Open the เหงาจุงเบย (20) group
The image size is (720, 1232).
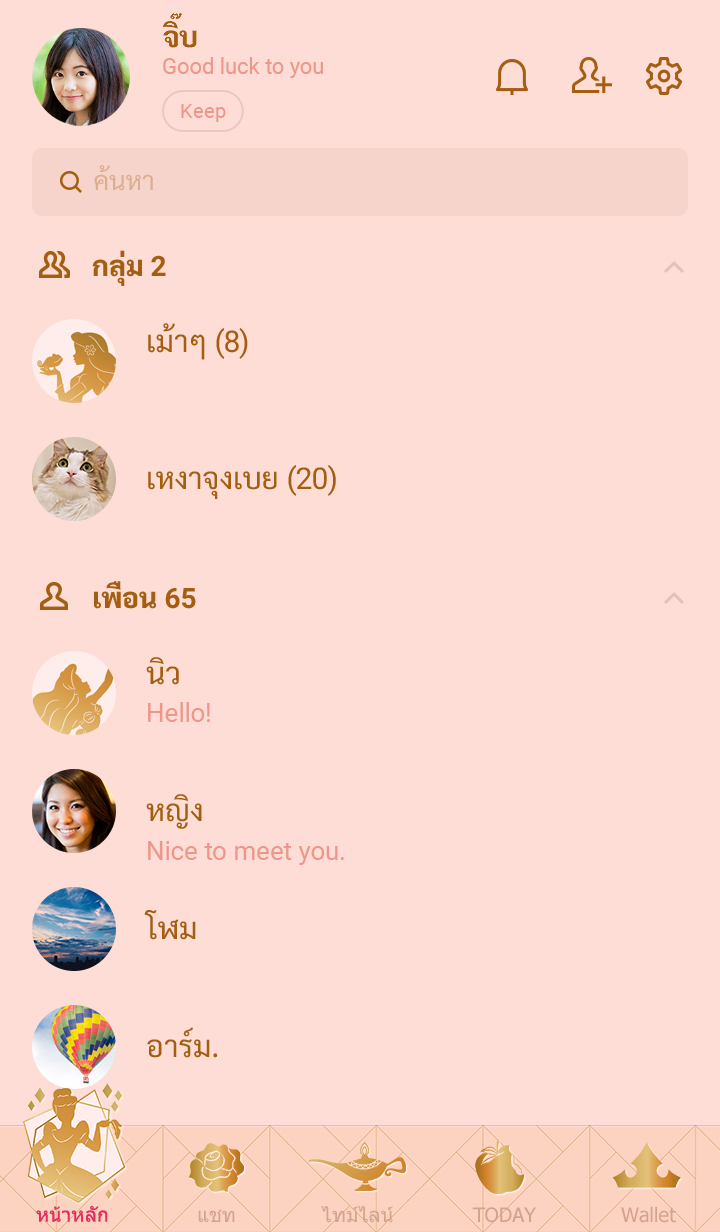pyautogui.click(x=241, y=480)
